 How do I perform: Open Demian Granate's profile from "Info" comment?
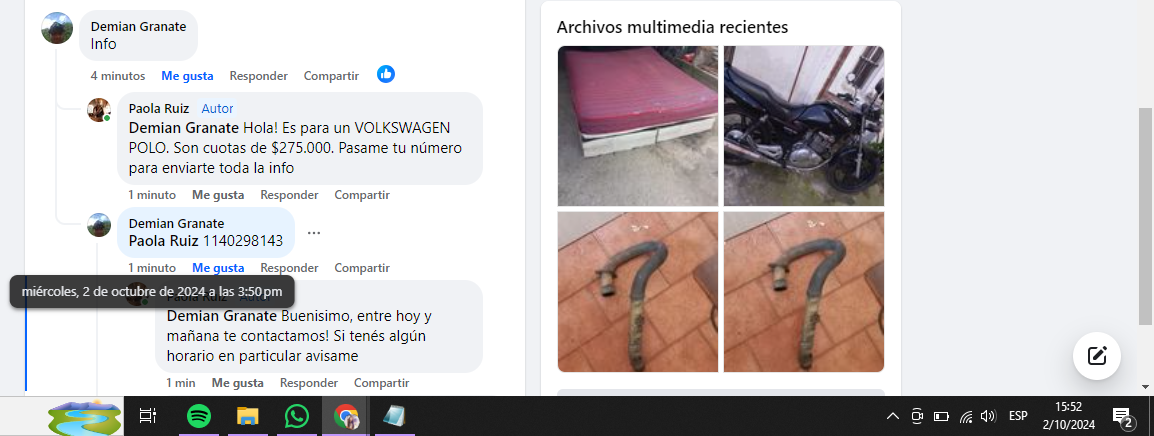coord(138,26)
